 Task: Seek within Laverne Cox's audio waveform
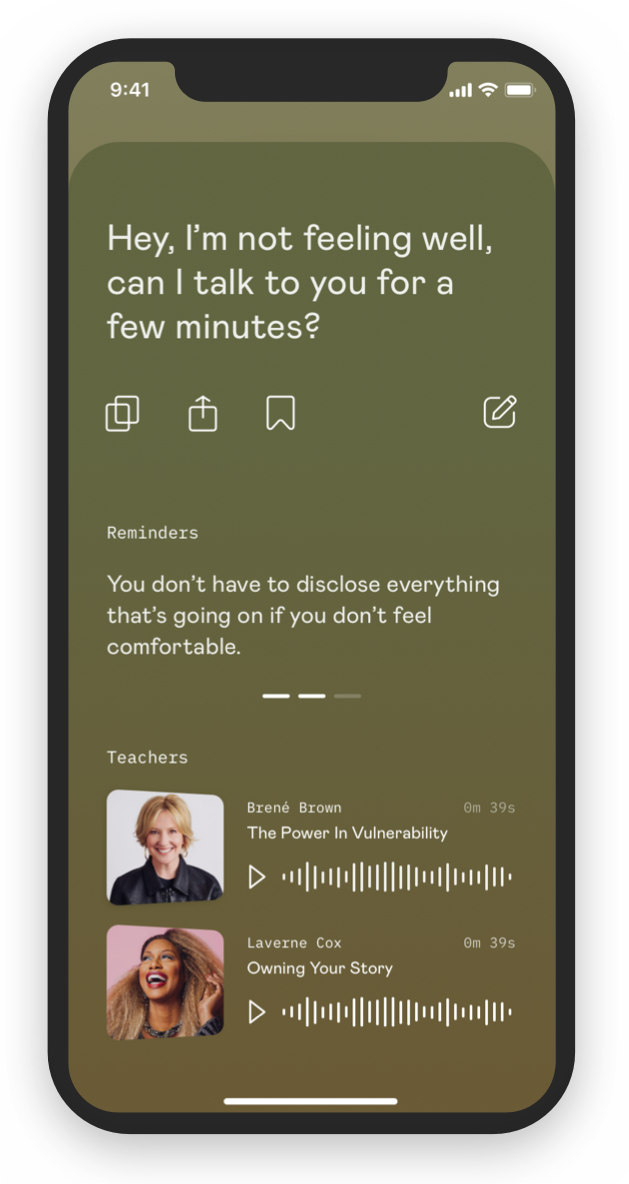pos(396,1012)
